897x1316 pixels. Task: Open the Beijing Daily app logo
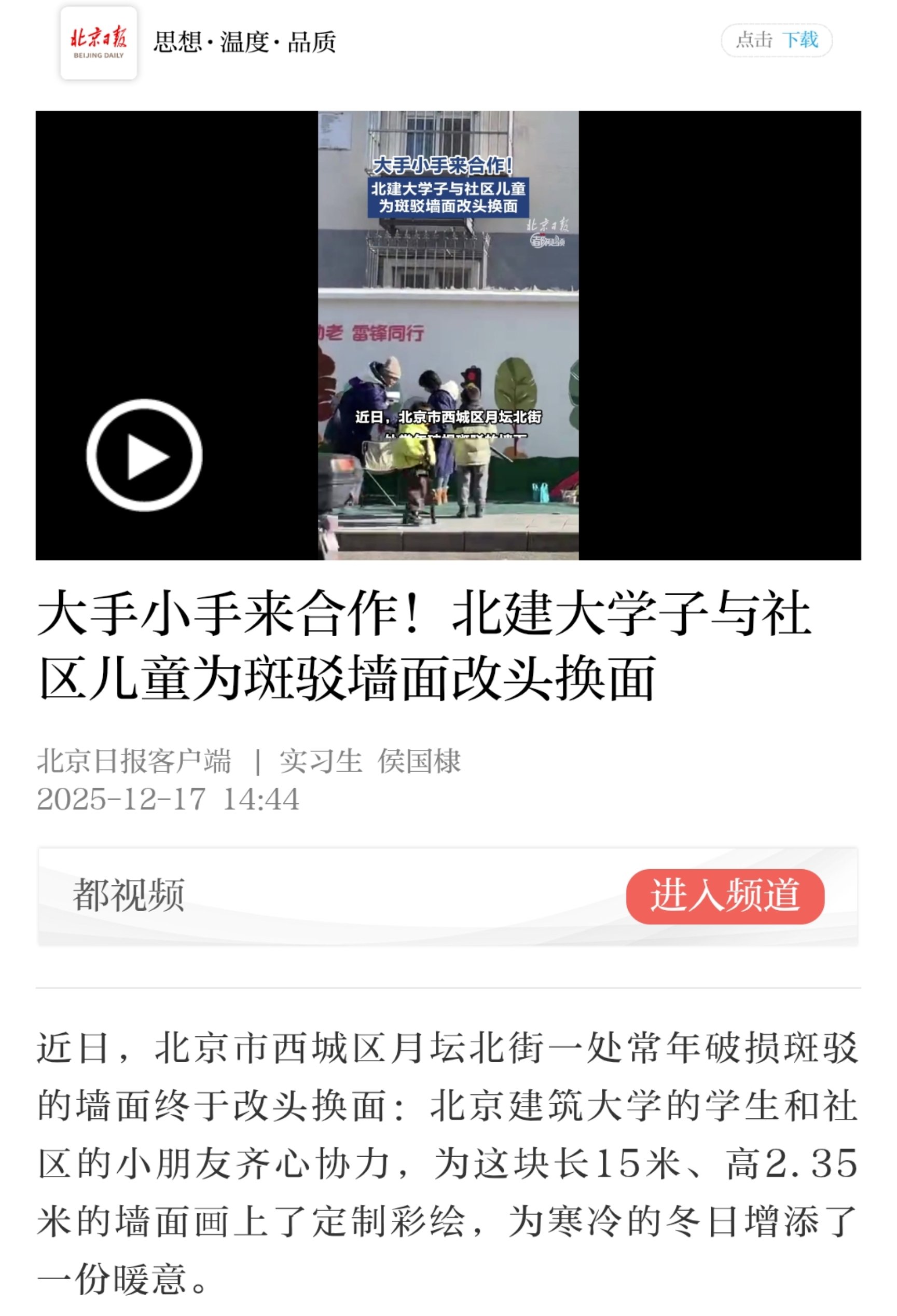(x=99, y=43)
